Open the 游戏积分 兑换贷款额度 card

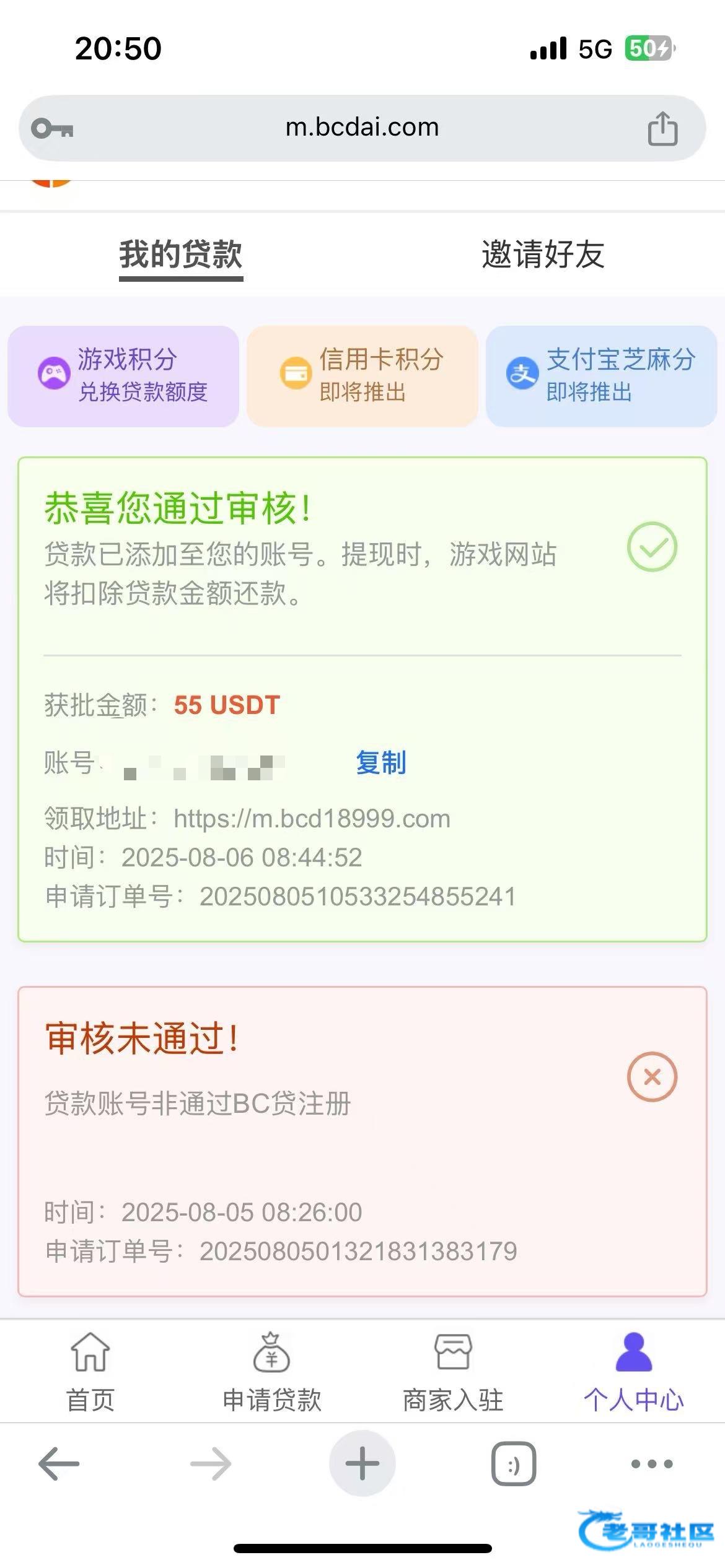pyautogui.click(x=123, y=376)
